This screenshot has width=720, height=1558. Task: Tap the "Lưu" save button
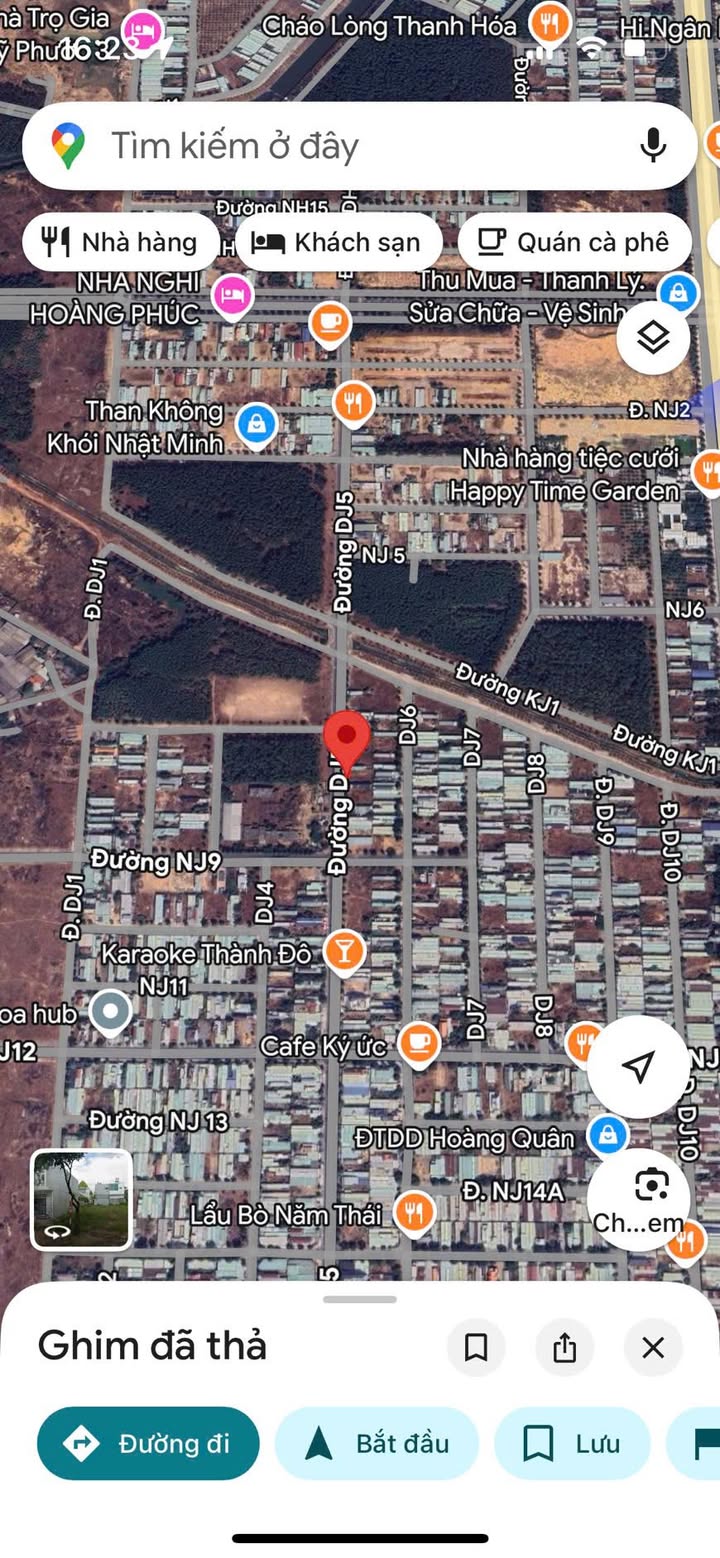tap(572, 1443)
